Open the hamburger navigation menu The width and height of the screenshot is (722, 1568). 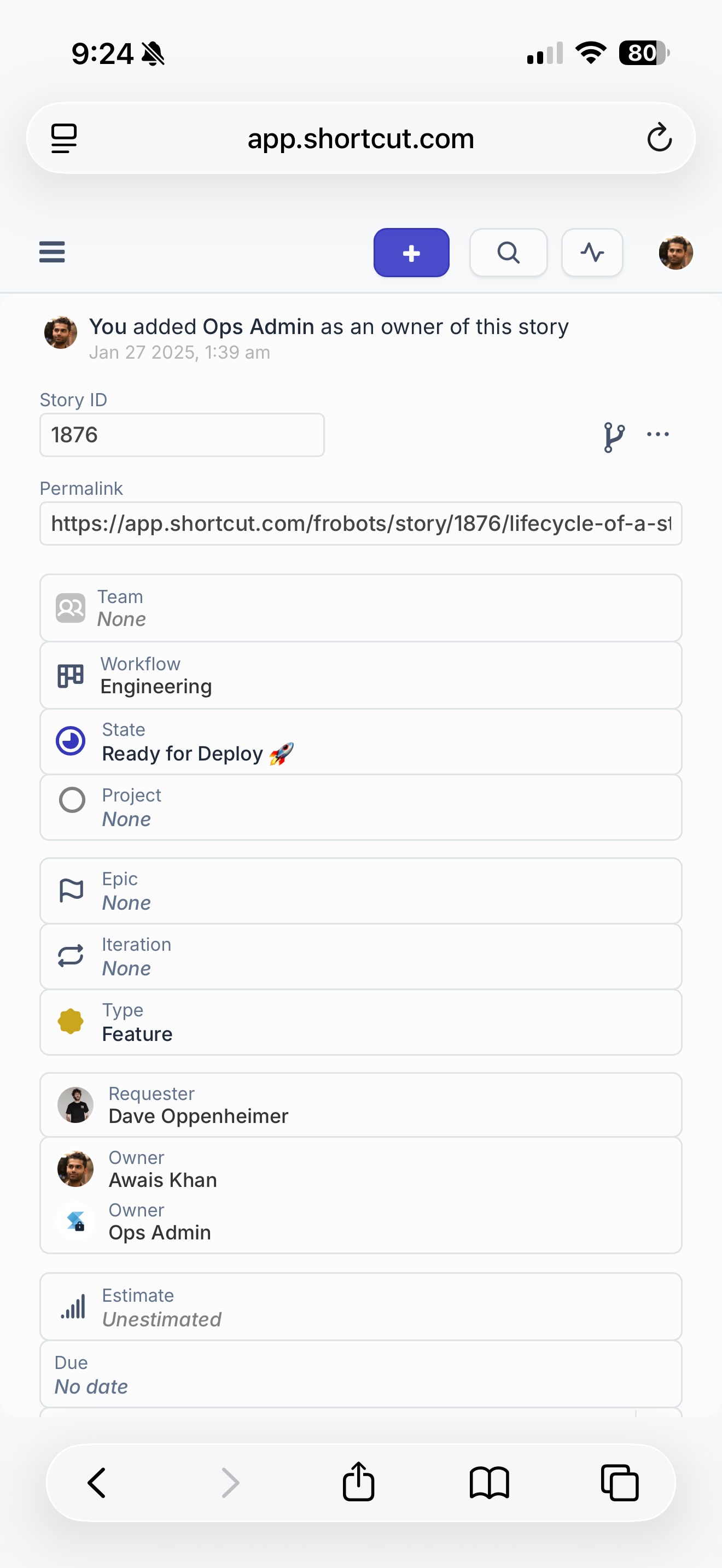(x=52, y=252)
